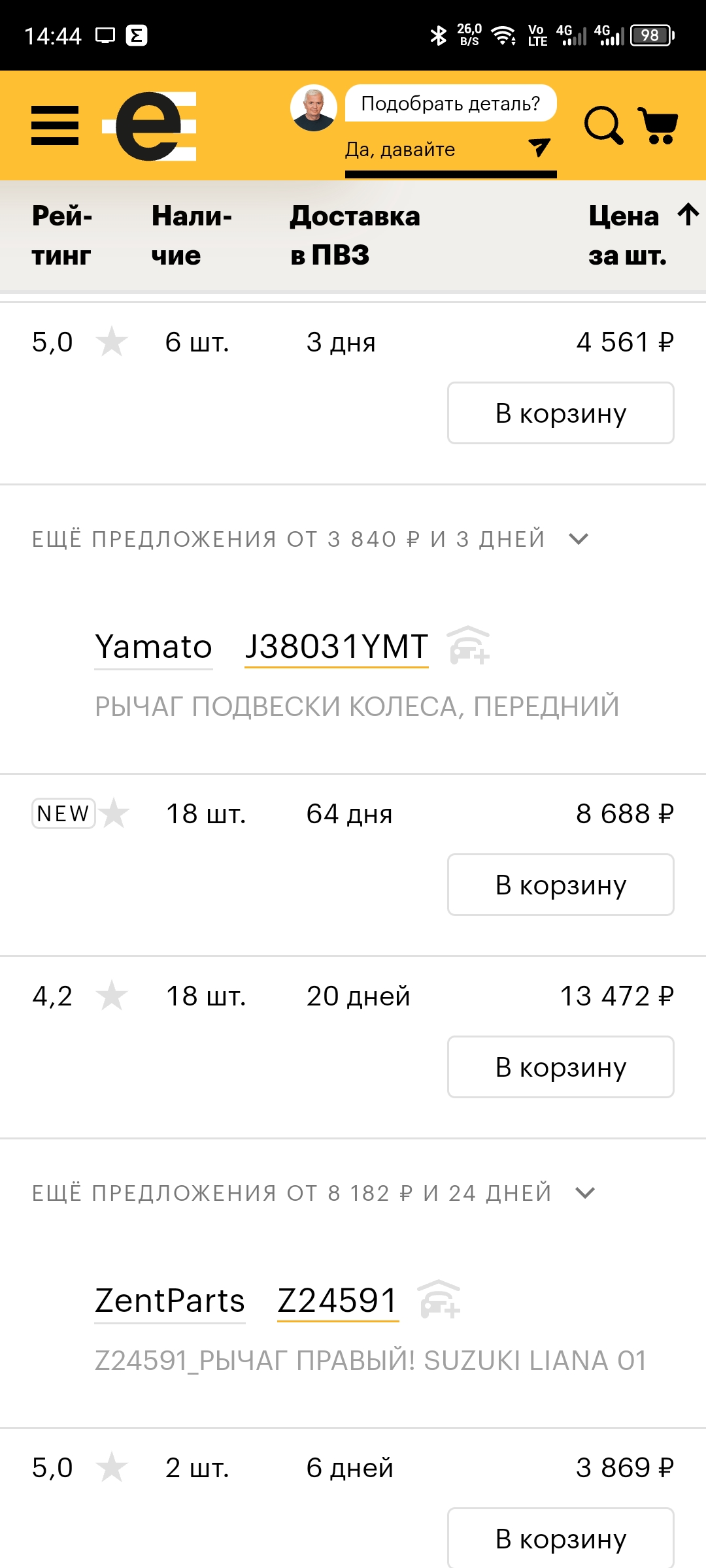Tap the "Да, давайте" reply field
Viewport: 706px width, 1568px height.
431,150
